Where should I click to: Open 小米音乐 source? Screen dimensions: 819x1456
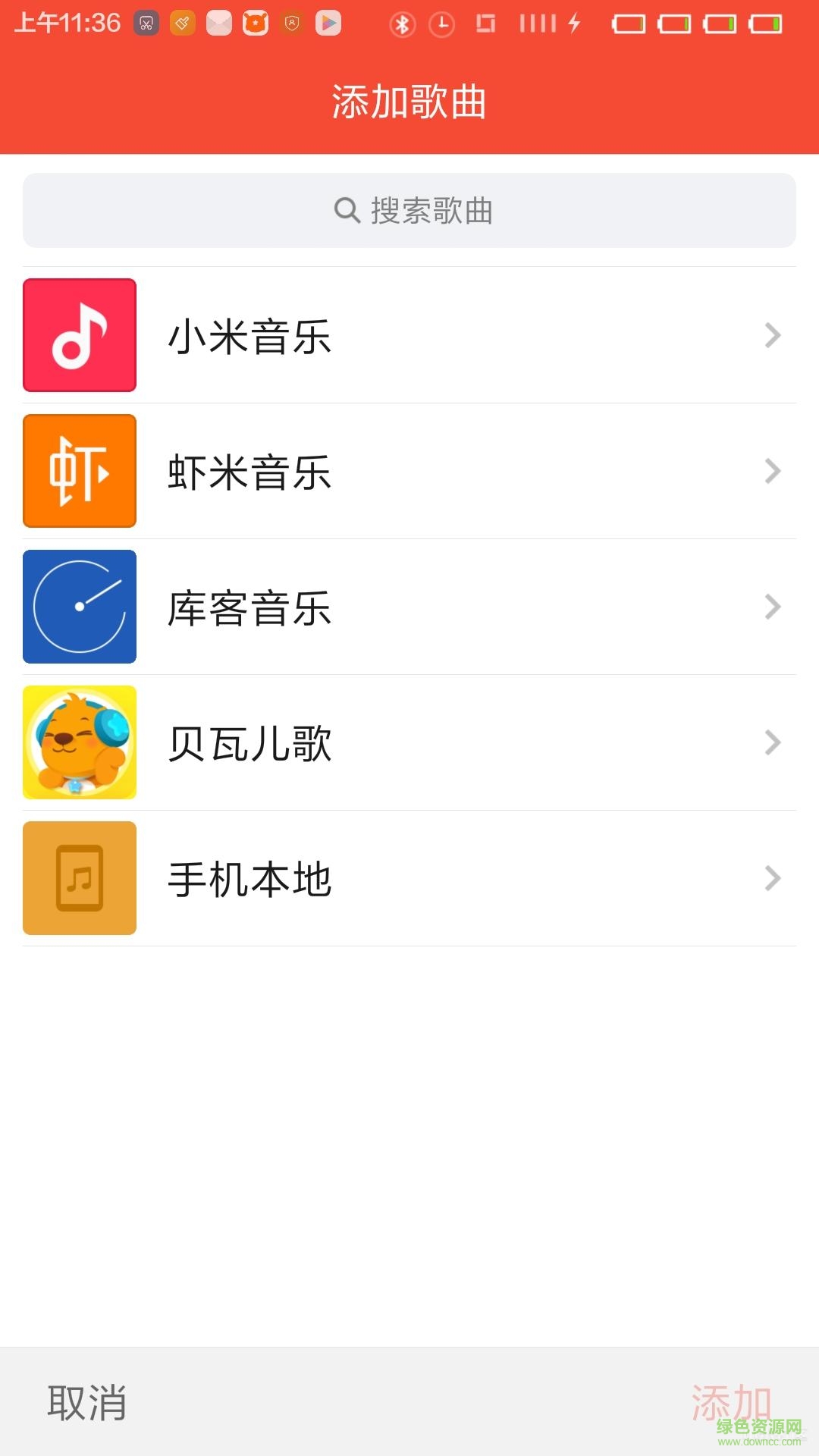click(x=409, y=335)
